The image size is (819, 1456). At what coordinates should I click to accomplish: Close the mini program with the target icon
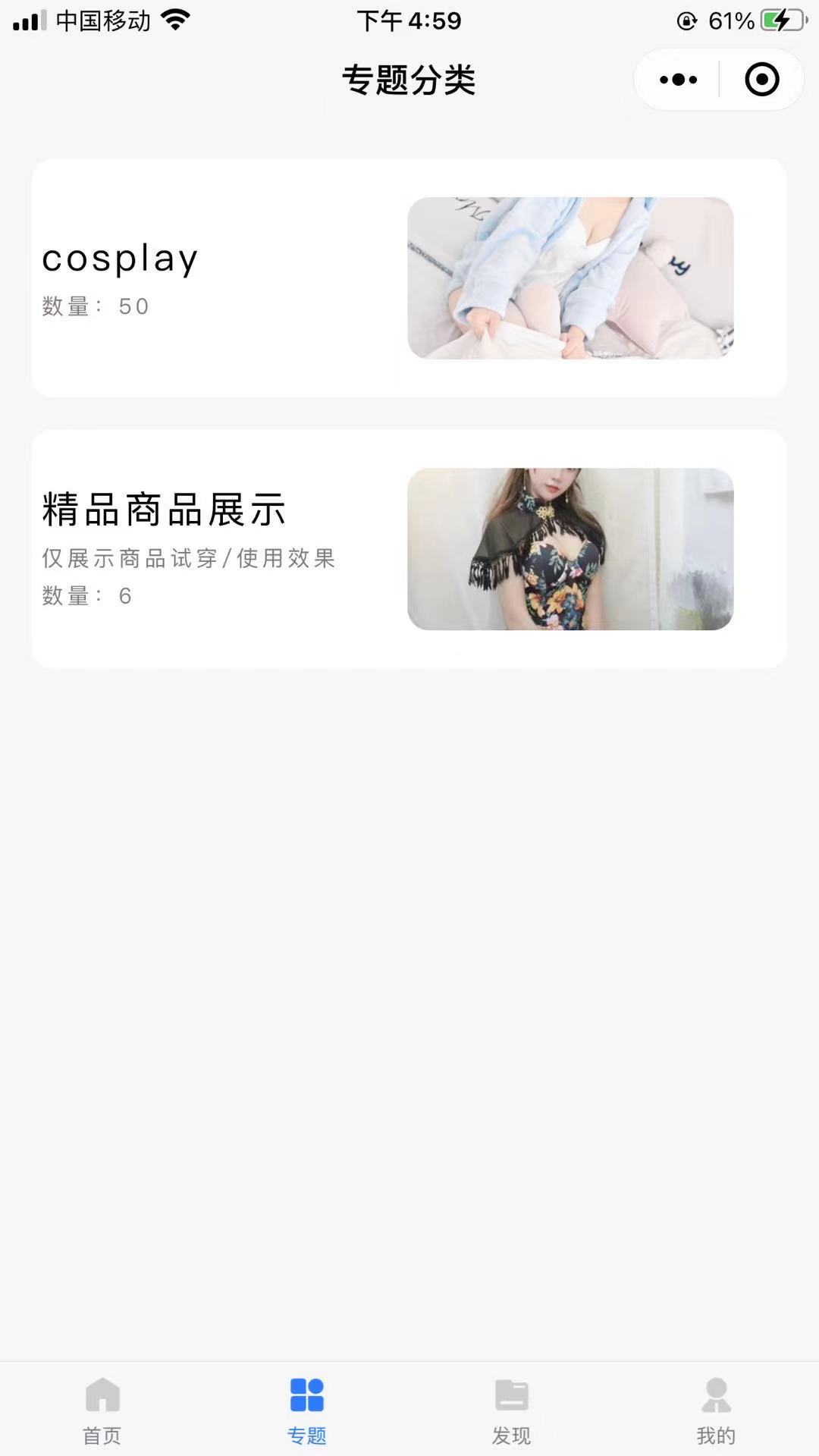(761, 80)
